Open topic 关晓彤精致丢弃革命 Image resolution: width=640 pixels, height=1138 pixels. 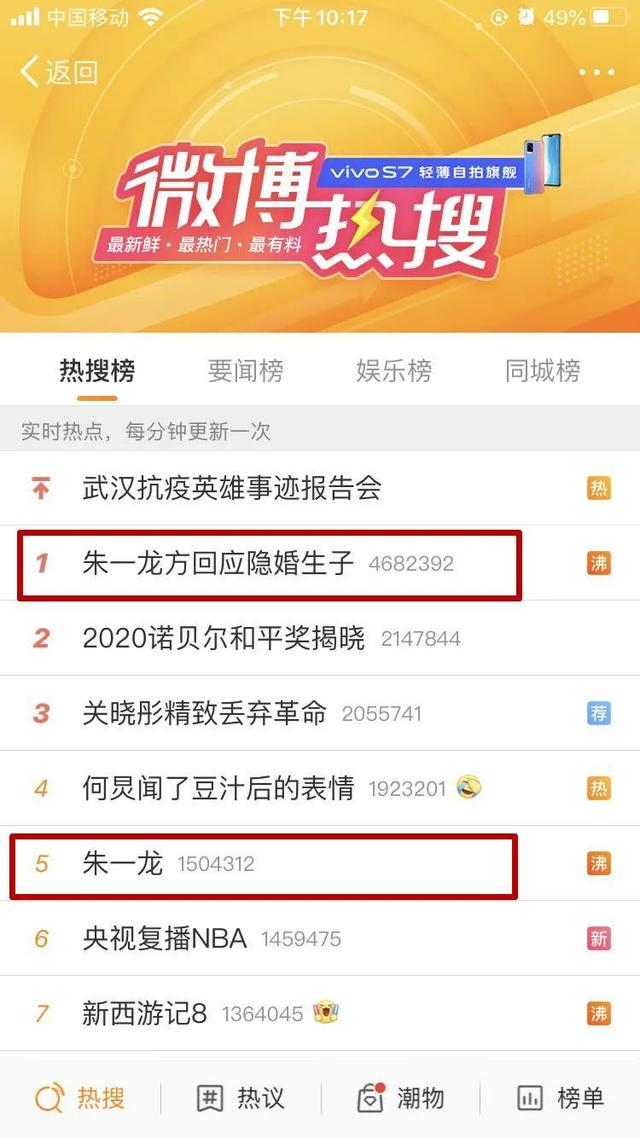pyautogui.click(x=205, y=713)
